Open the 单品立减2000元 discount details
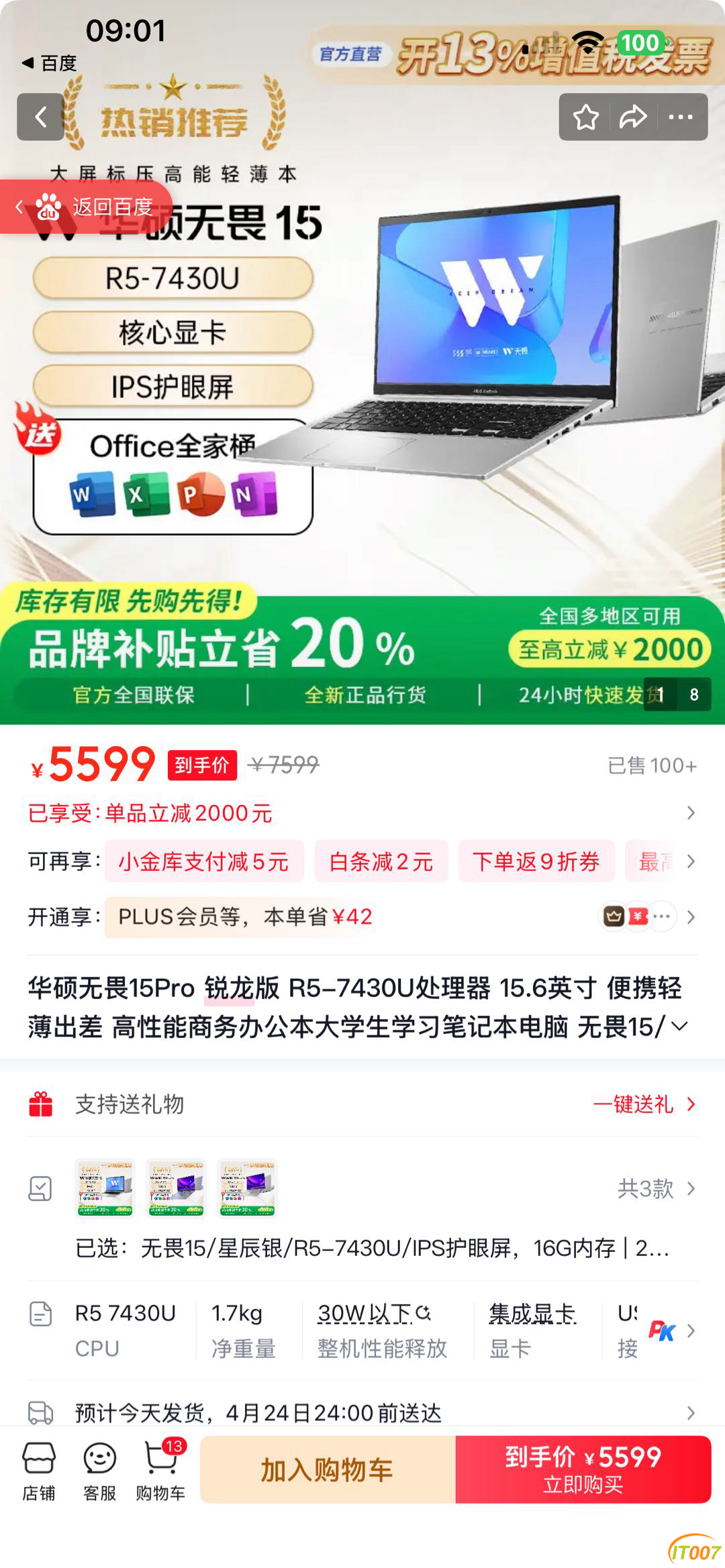 coord(361,813)
